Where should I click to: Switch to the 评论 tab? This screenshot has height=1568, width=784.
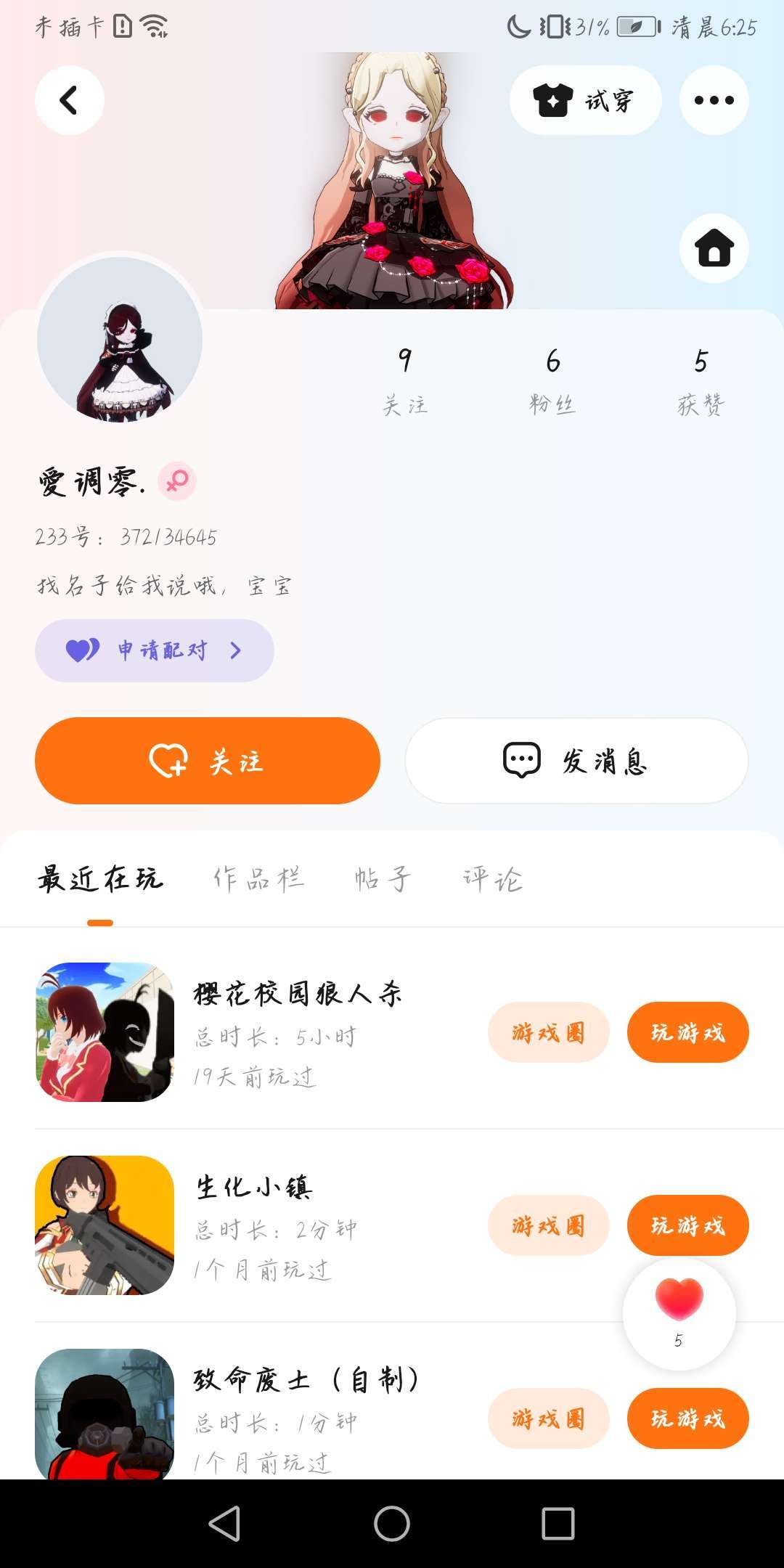click(492, 879)
